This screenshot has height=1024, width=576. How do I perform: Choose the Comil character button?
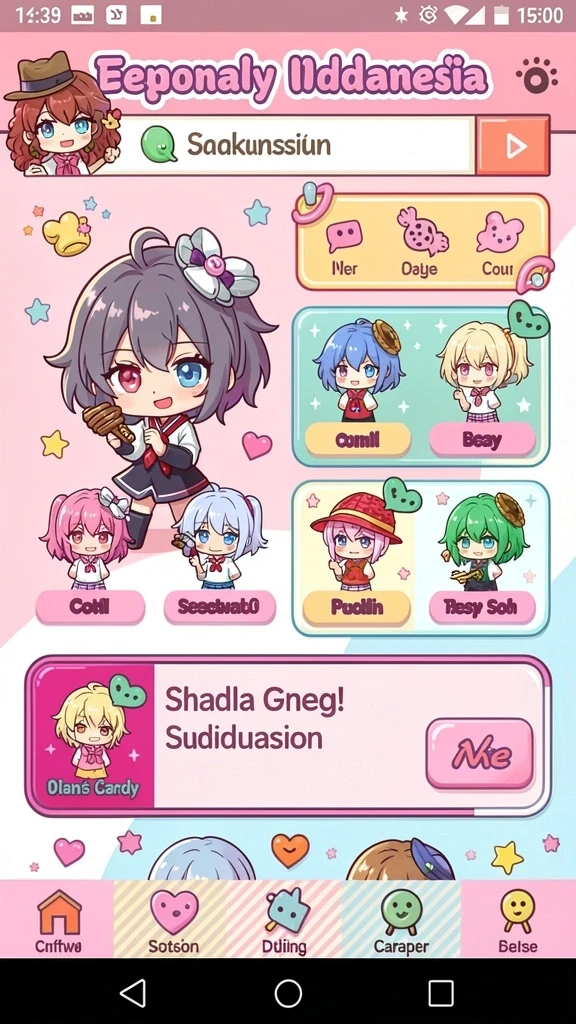tap(358, 440)
